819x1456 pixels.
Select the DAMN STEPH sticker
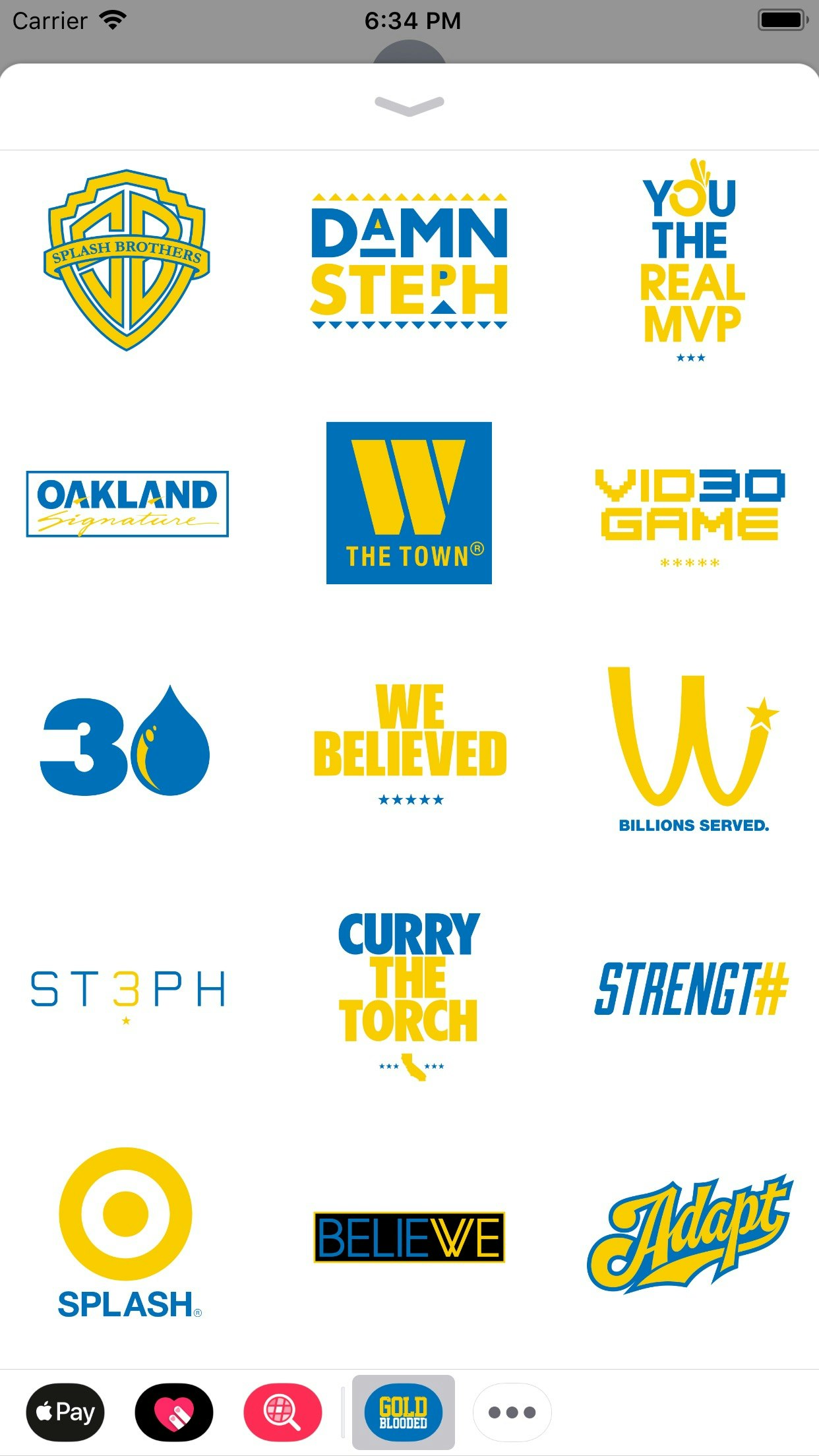click(409, 257)
